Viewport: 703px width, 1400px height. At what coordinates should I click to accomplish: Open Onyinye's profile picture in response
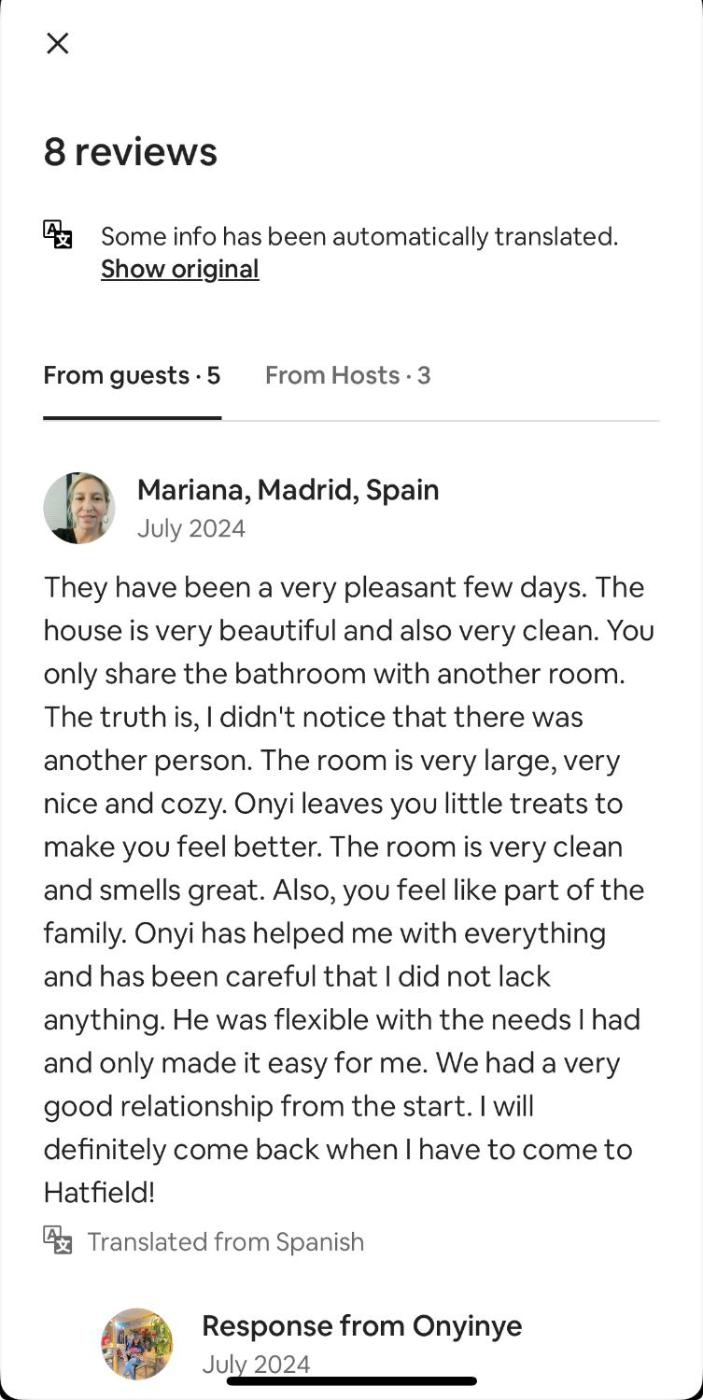tap(137, 1343)
